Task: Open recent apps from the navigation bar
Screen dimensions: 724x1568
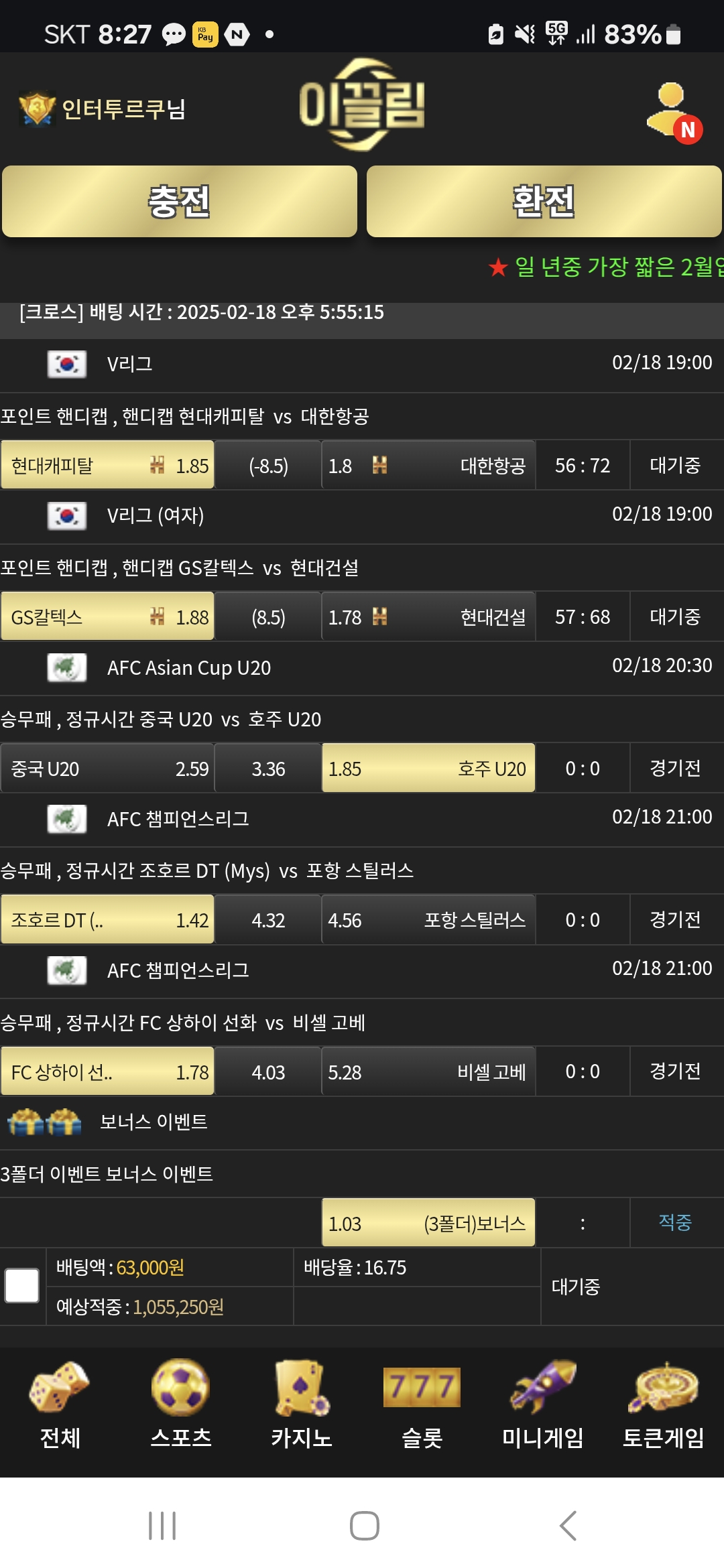Action: [x=162, y=1526]
